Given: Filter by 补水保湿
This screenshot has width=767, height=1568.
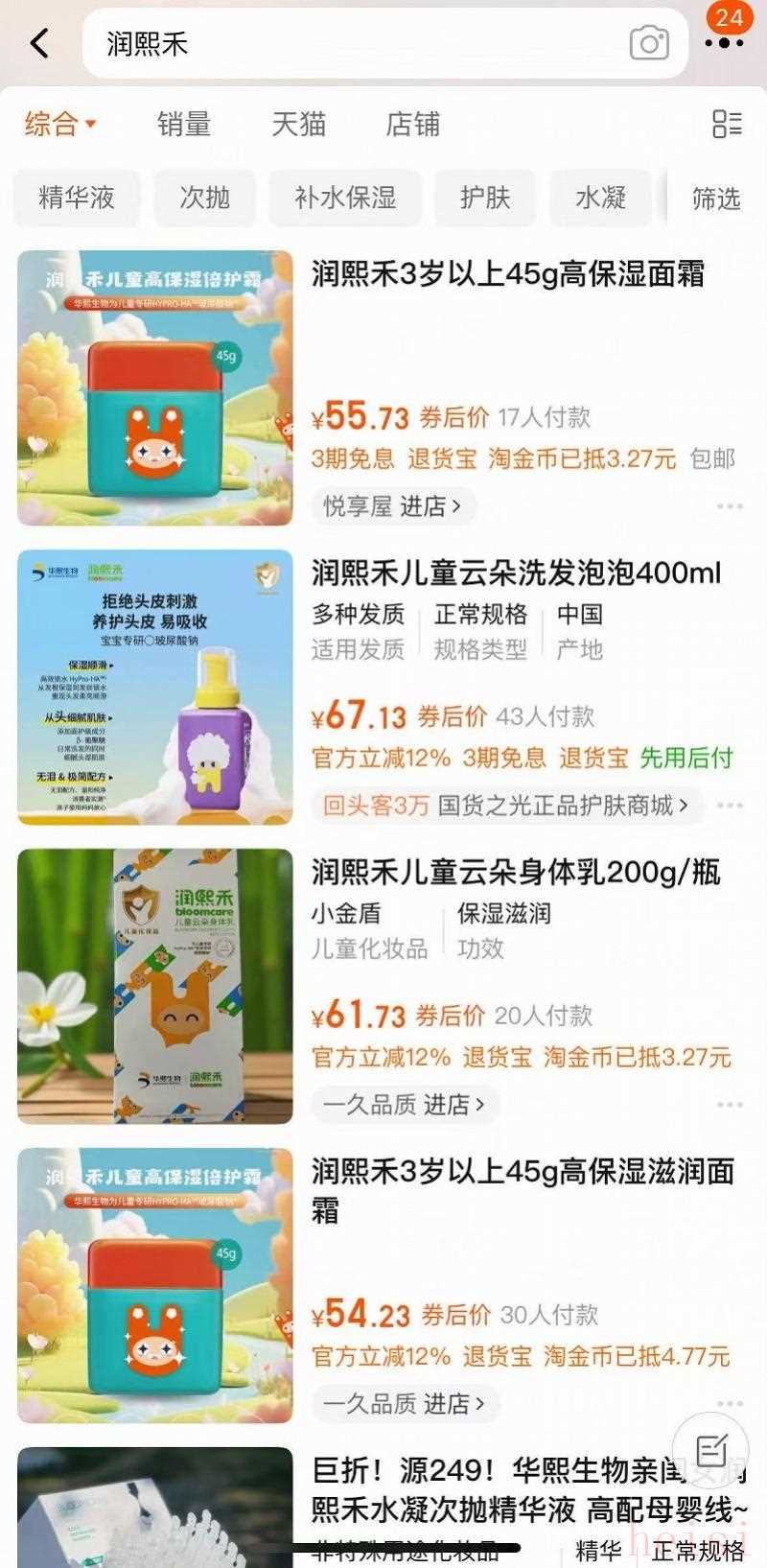Looking at the screenshot, I should click(x=345, y=198).
